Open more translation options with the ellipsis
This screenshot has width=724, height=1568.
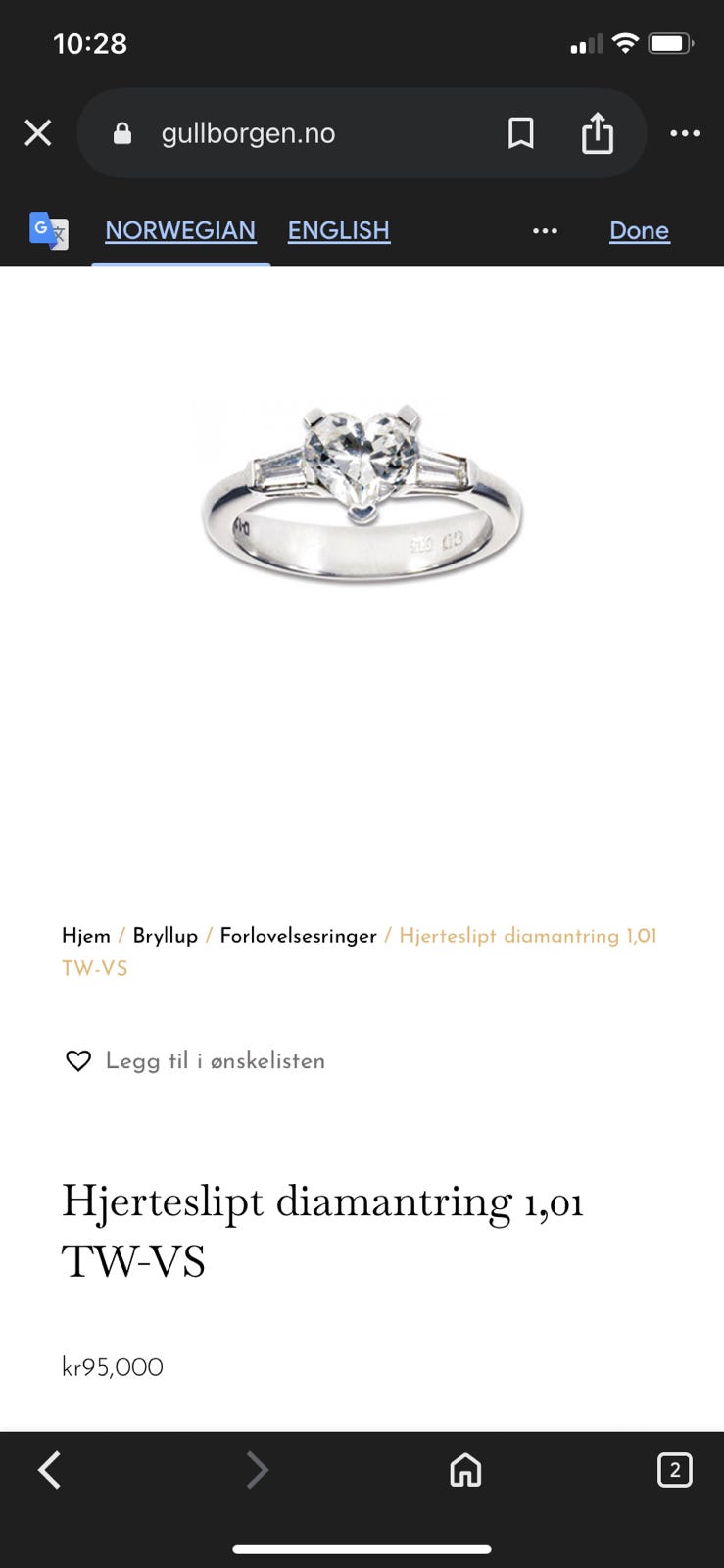(x=545, y=230)
